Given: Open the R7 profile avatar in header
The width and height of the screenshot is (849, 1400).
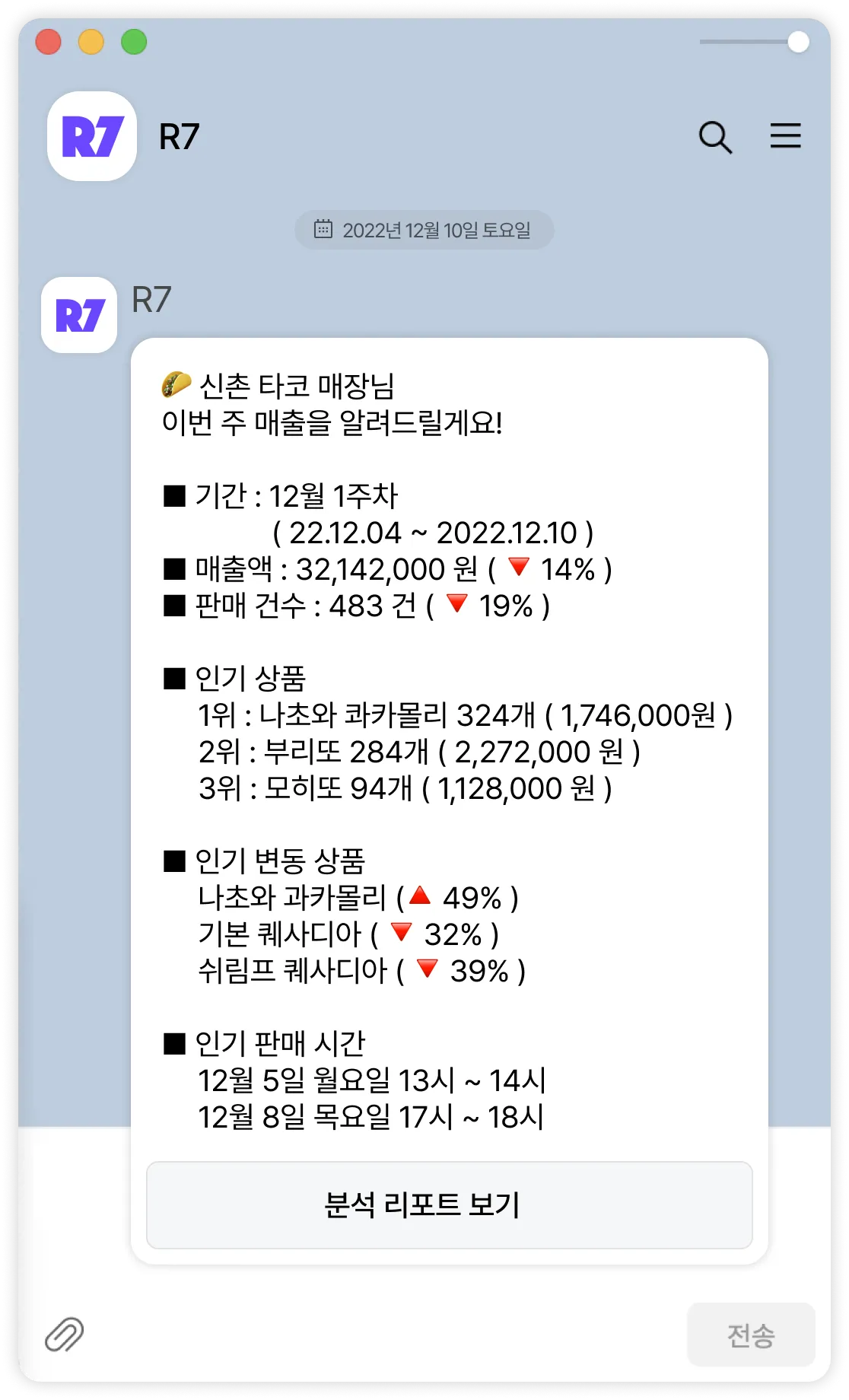Looking at the screenshot, I should point(92,136).
